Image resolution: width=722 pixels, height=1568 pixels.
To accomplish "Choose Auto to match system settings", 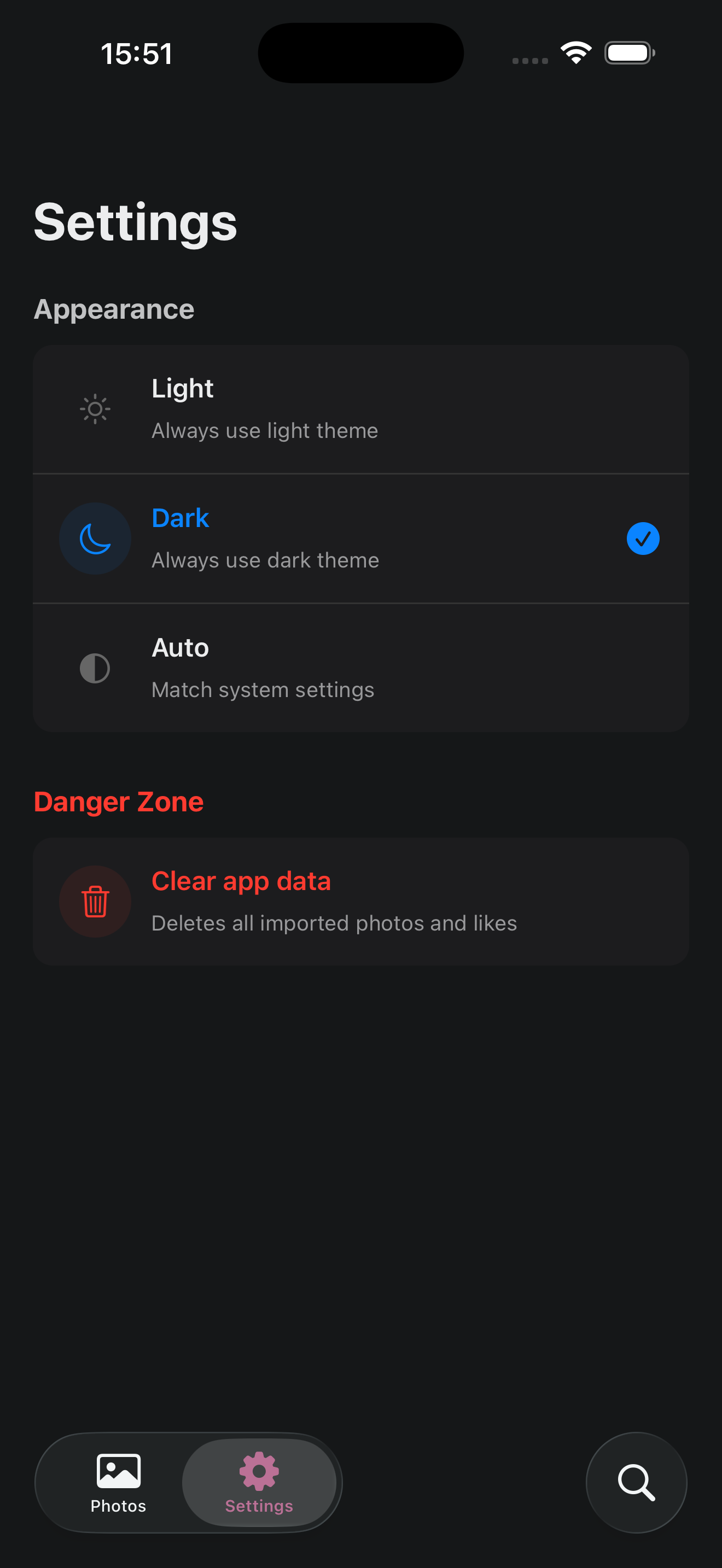I will [361, 668].
